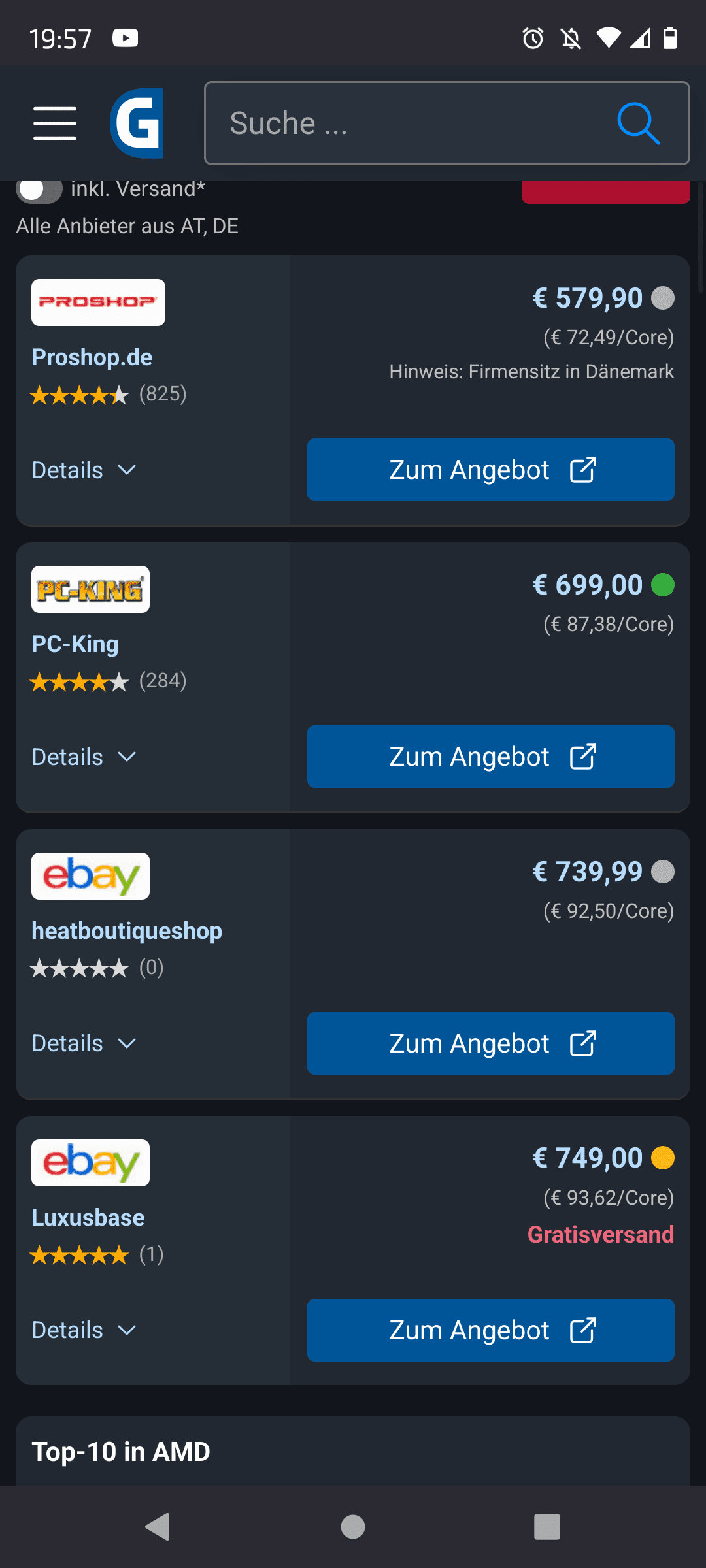
Task: Open PC-King shop link
Action: click(75, 644)
